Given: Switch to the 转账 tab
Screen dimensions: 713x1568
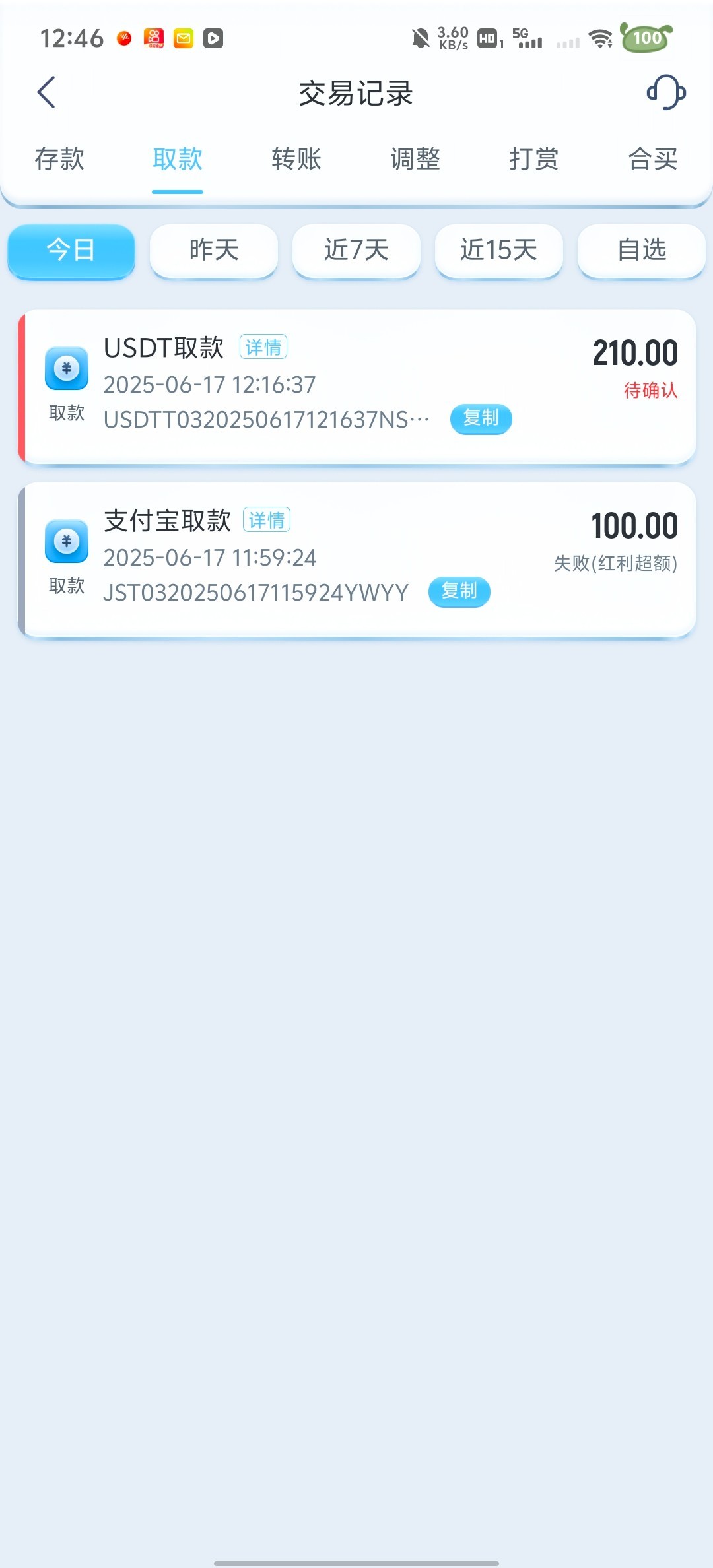Looking at the screenshot, I should pos(296,159).
